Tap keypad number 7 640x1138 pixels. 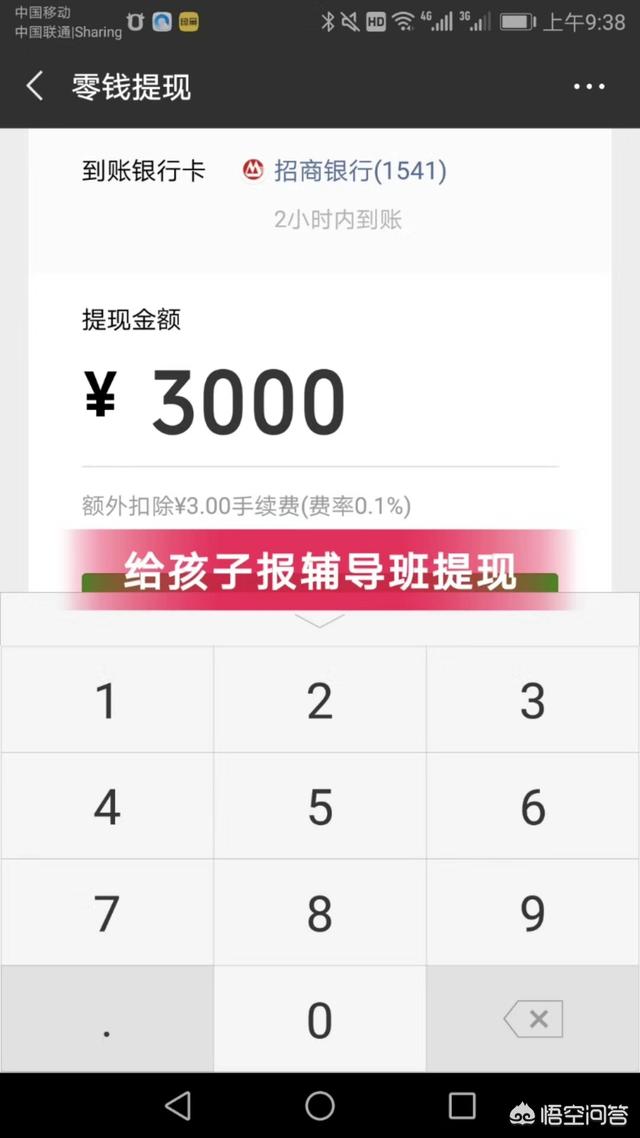[107, 913]
